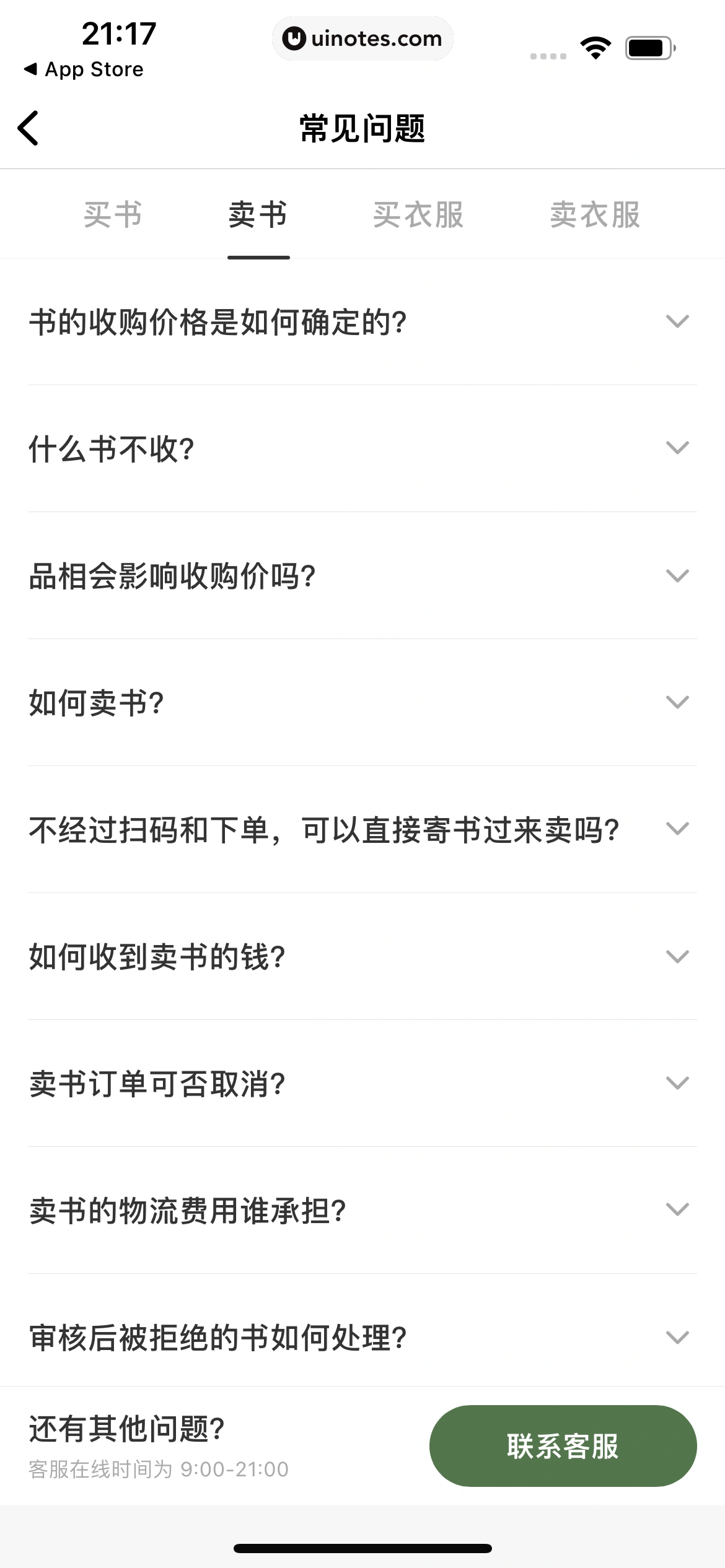This screenshot has height=1568, width=725.
Task: Select the 卖书 tab
Action: [x=258, y=215]
